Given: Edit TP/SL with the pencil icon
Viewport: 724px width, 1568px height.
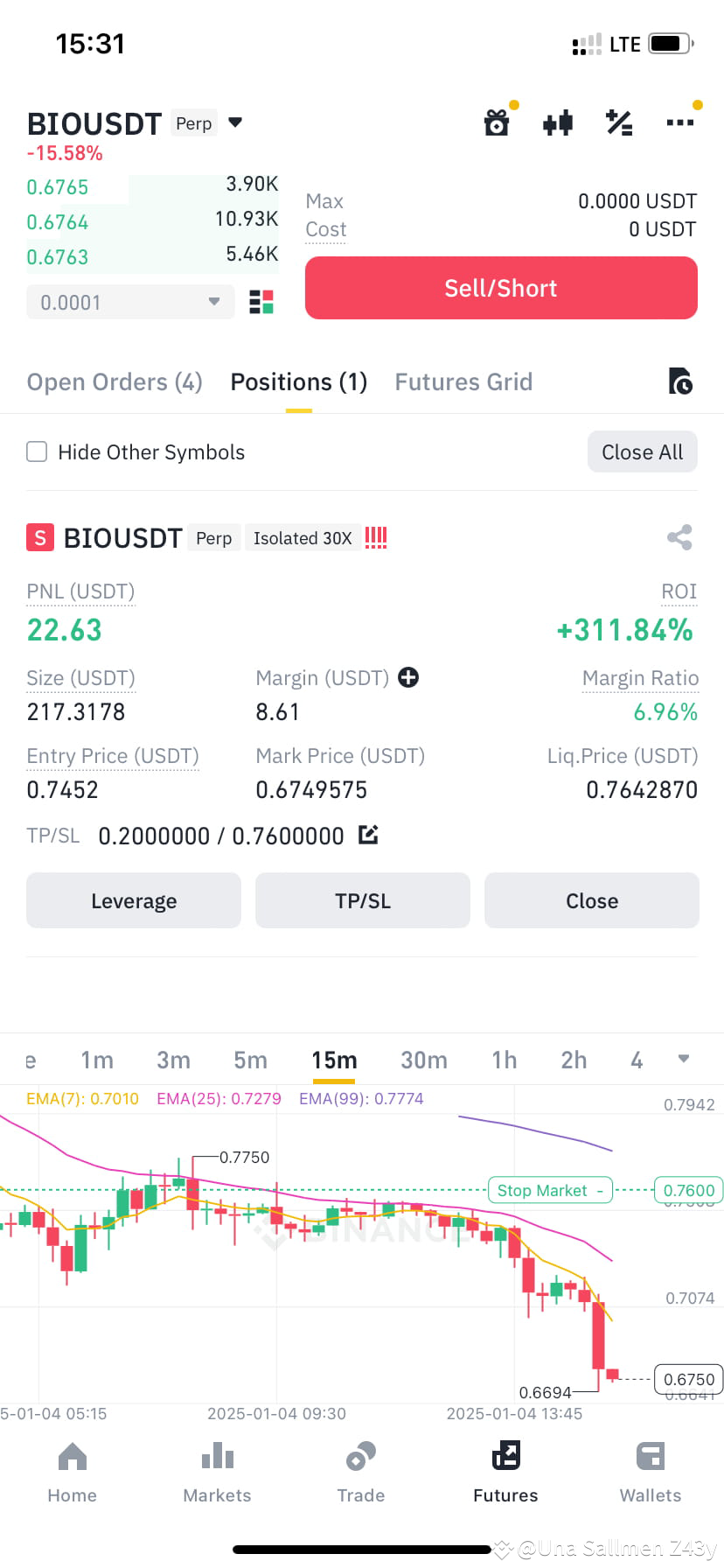Looking at the screenshot, I should [368, 835].
